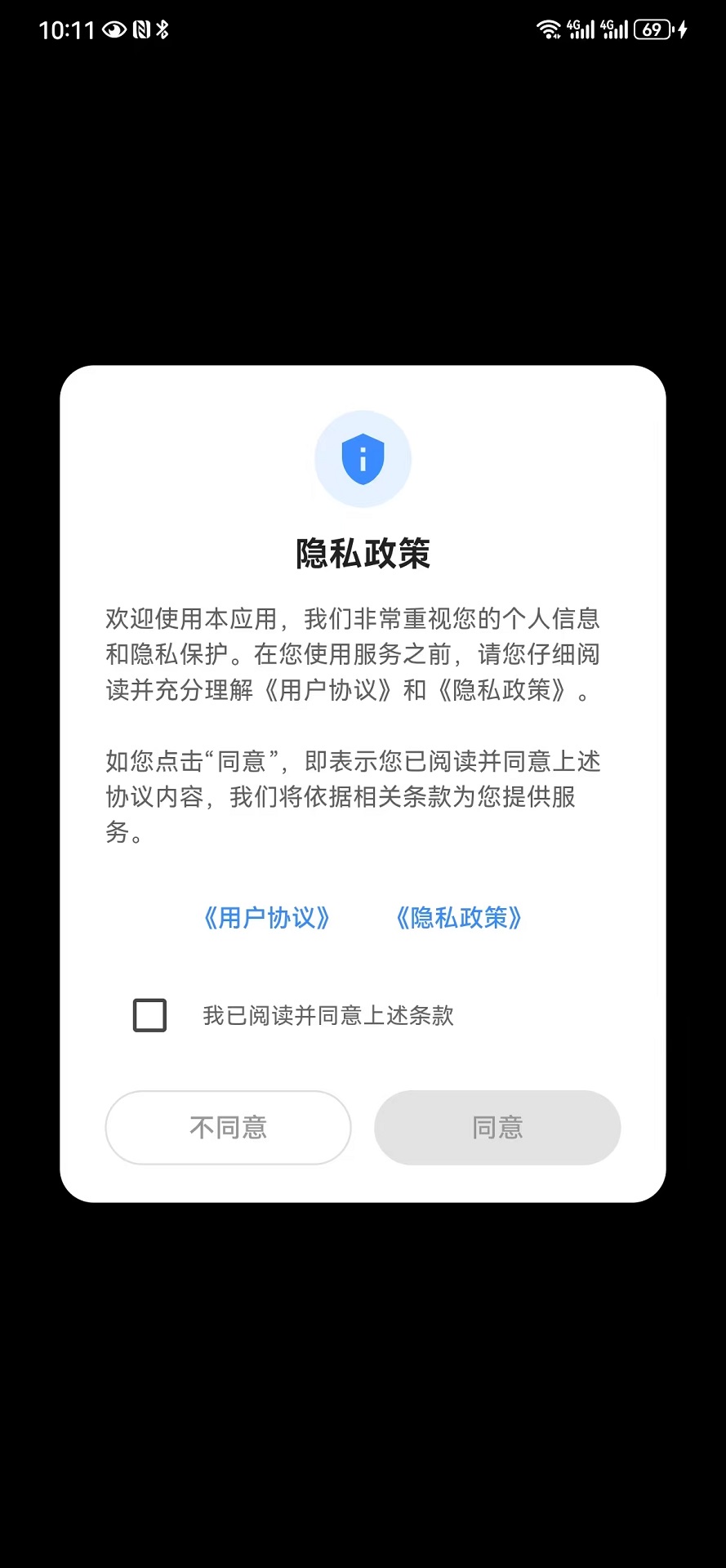Click the blue shield privacy icon
This screenshot has height=1568, width=726.
click(363, 459)
